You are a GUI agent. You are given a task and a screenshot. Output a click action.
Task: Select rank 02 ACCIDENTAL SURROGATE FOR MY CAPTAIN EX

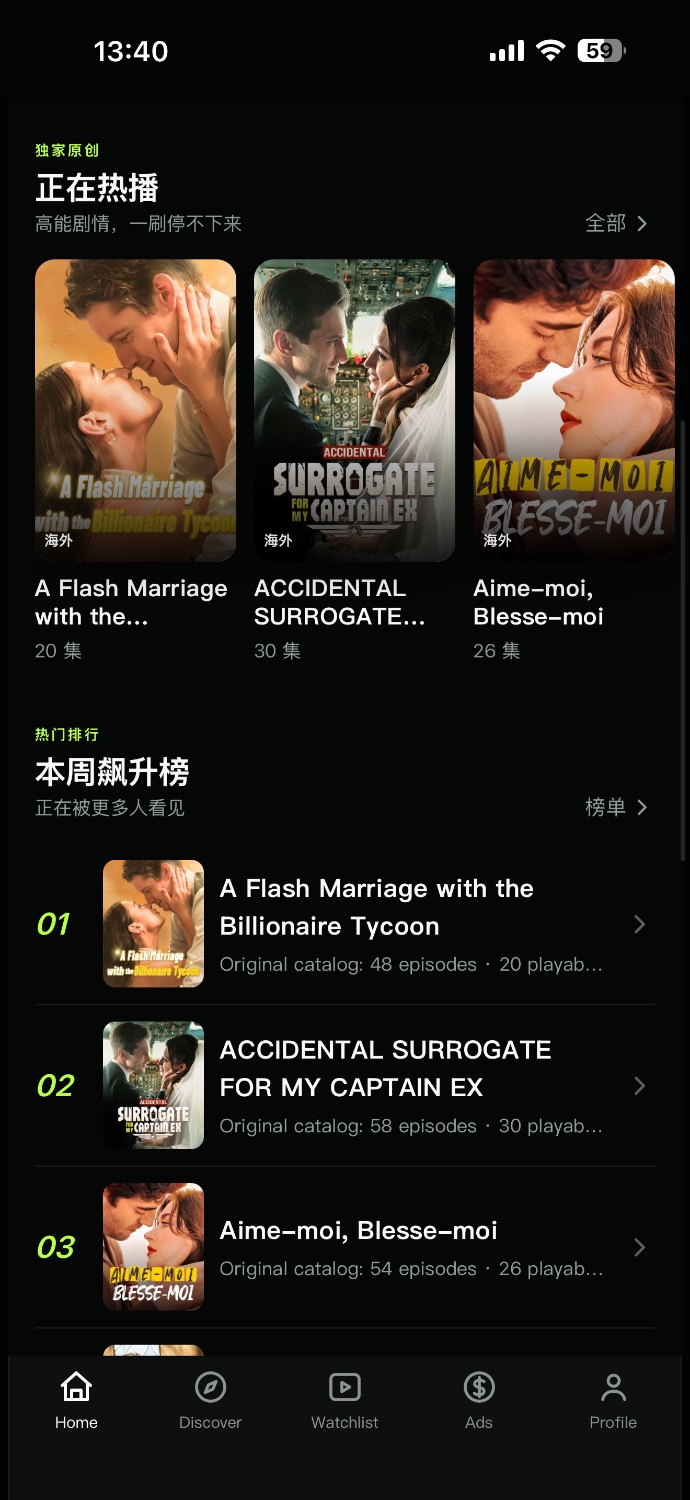[x=345, y=1085]
